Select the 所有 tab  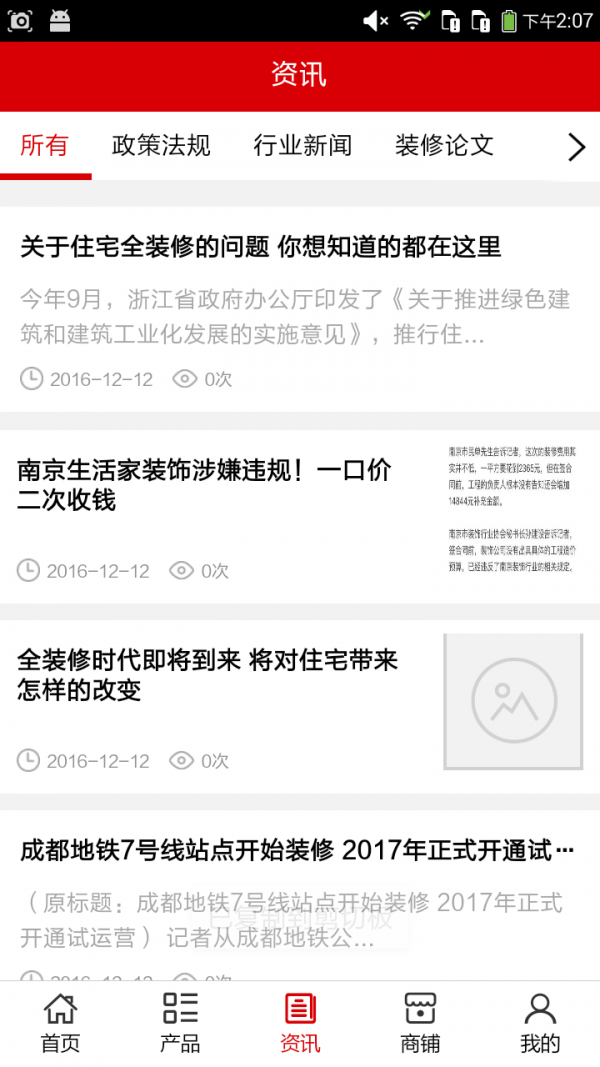point(45,146)
